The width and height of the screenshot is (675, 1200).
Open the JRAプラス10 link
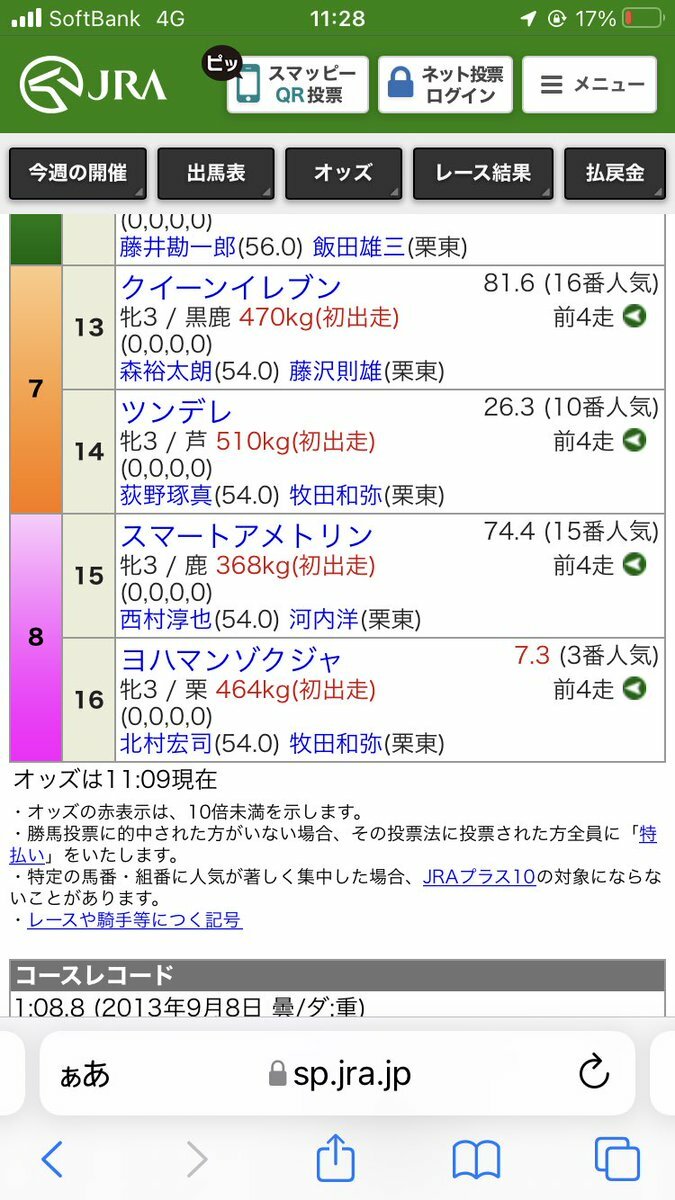(x=479, y=877)
